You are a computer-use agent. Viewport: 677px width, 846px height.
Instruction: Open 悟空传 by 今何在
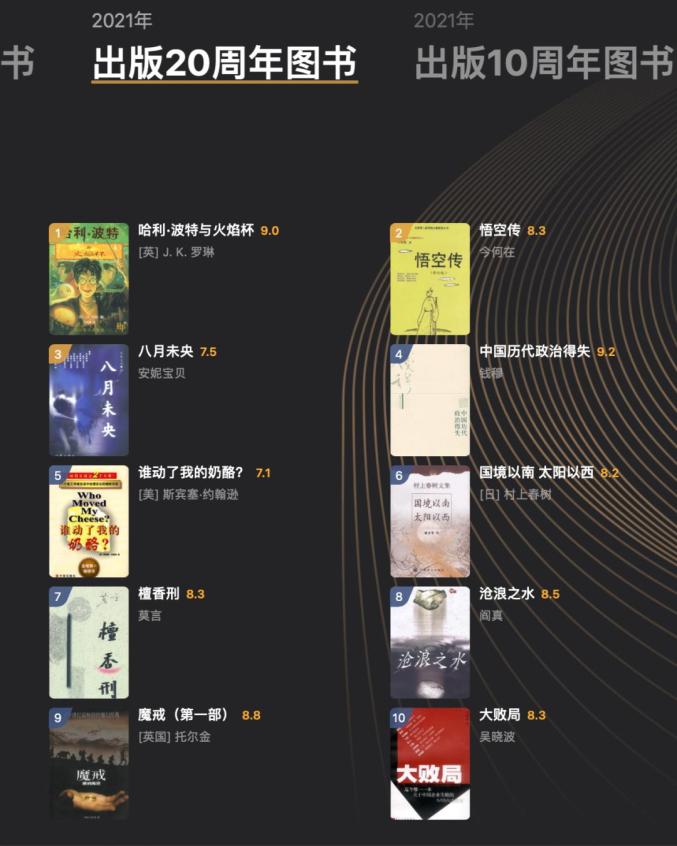500,230
